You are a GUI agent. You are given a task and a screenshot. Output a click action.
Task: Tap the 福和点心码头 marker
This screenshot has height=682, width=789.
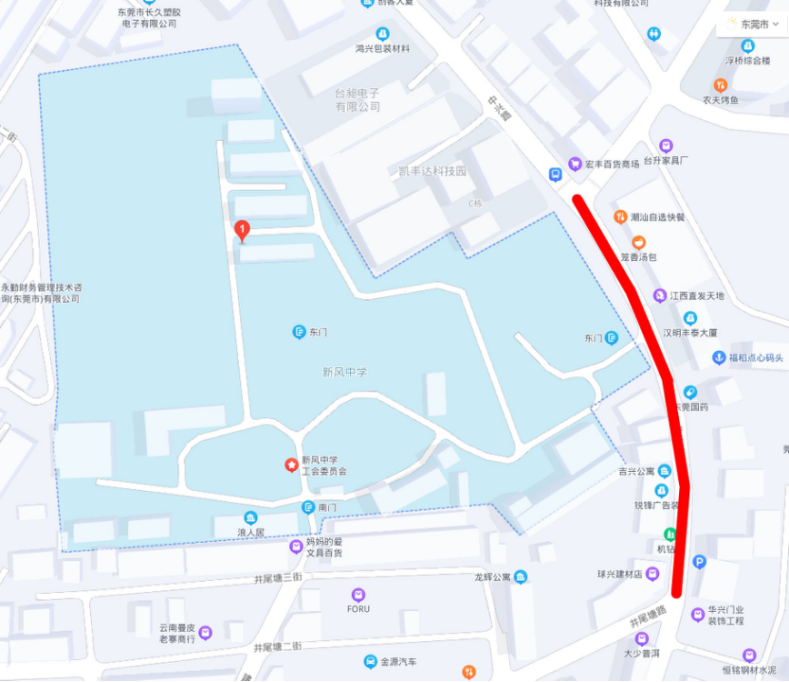tap(718, 357)
